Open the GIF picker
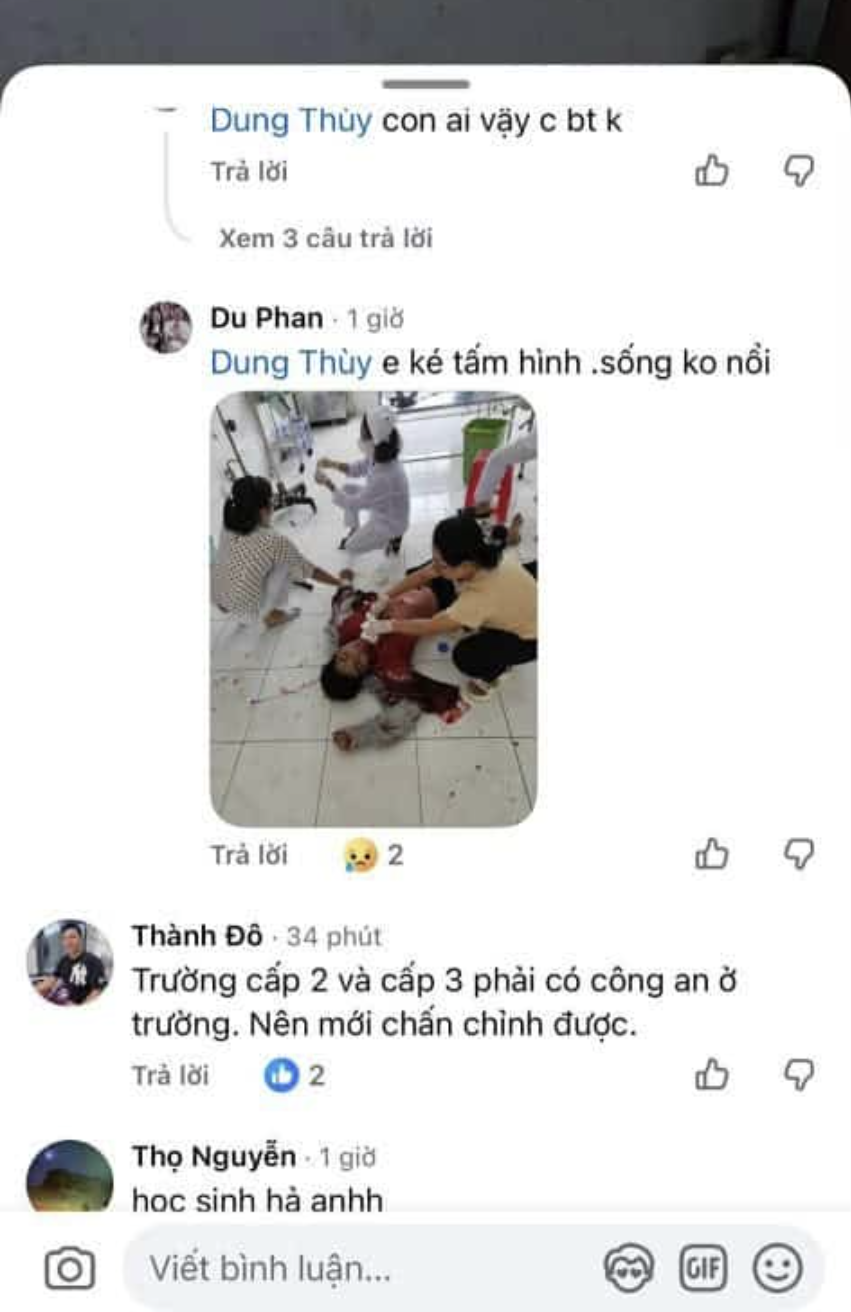The height and width of the screenshot is (1312, 851). [x=703, y=1269]
